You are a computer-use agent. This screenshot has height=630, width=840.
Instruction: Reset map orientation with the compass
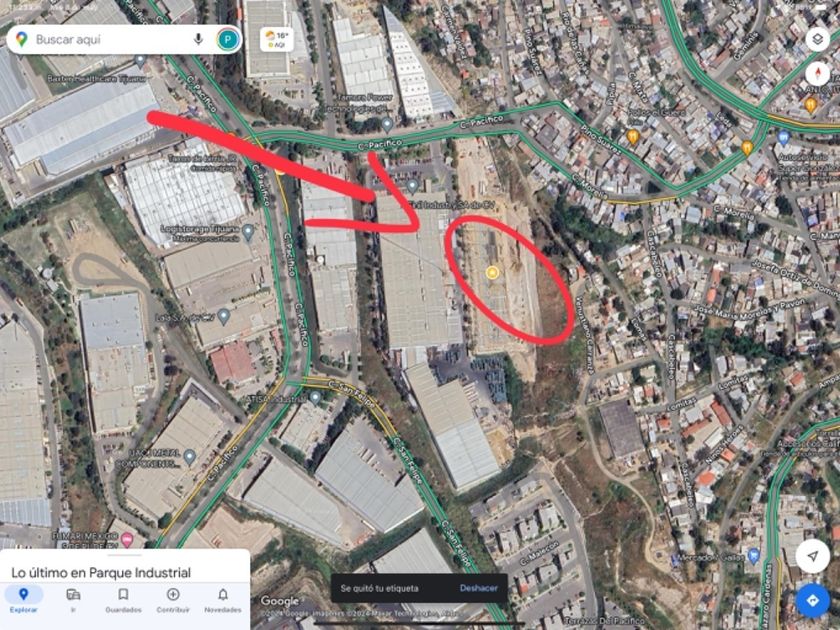click(x=818, y=73)
